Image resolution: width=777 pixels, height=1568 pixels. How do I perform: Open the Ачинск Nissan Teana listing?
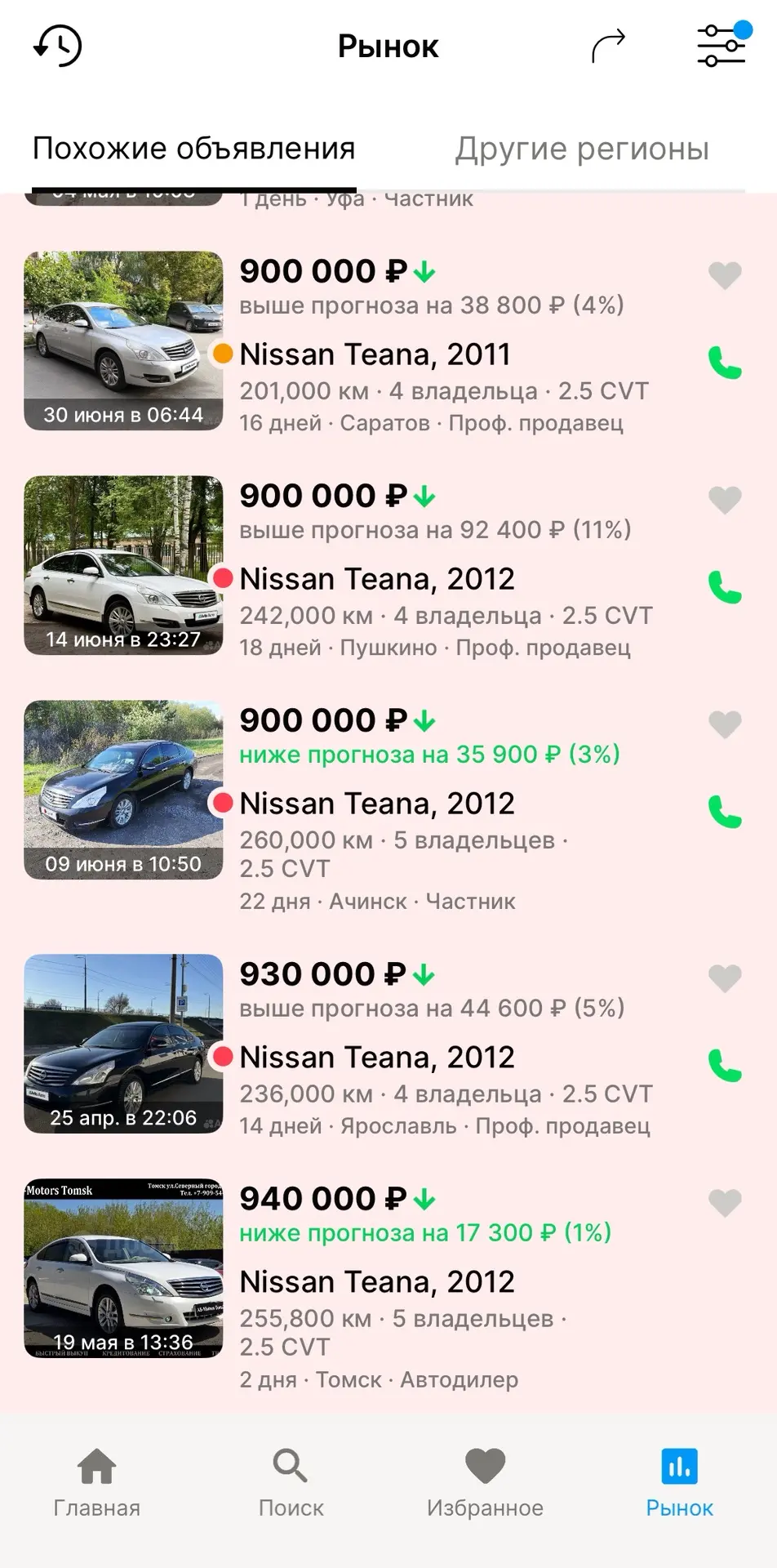click(x=377, y=803)
